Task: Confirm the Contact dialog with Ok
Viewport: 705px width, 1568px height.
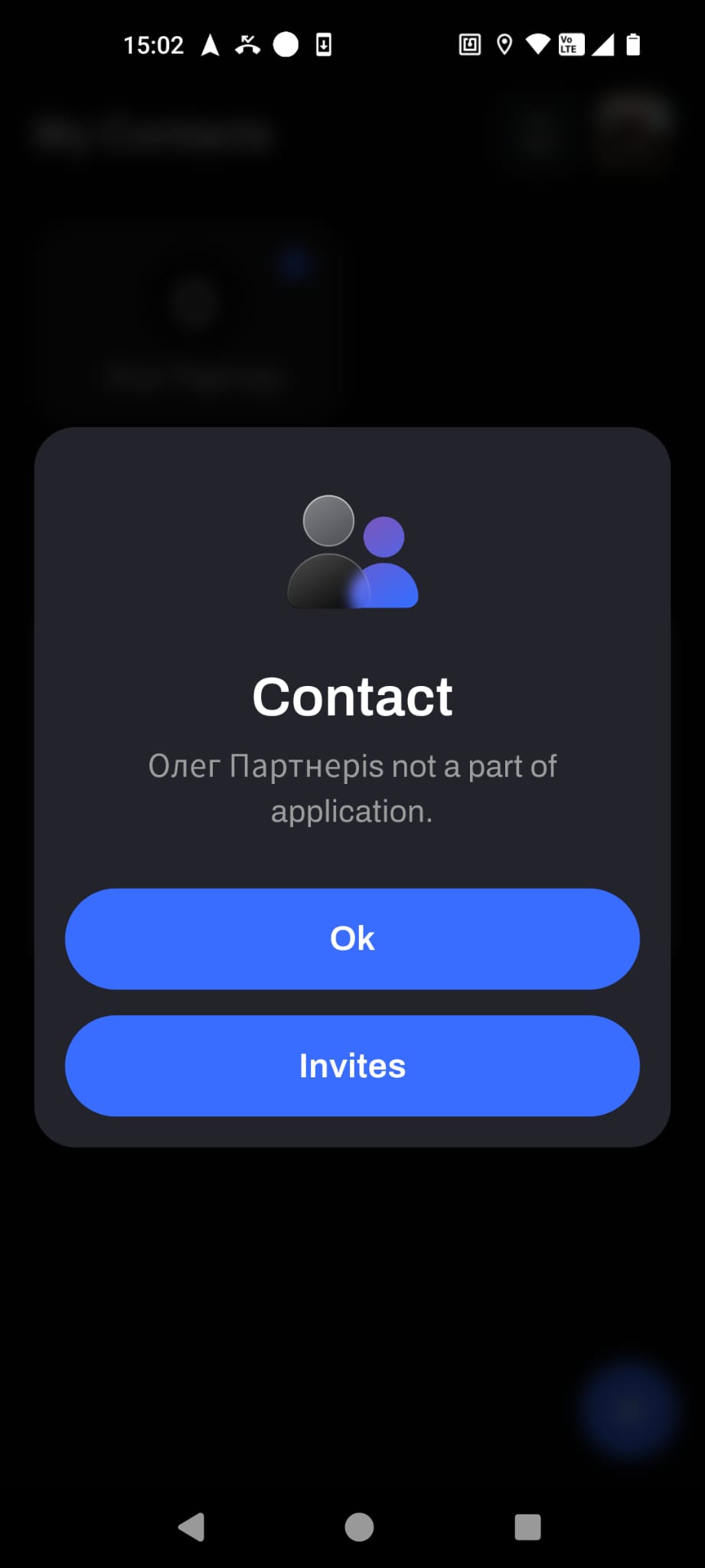Action: point(352,939)
